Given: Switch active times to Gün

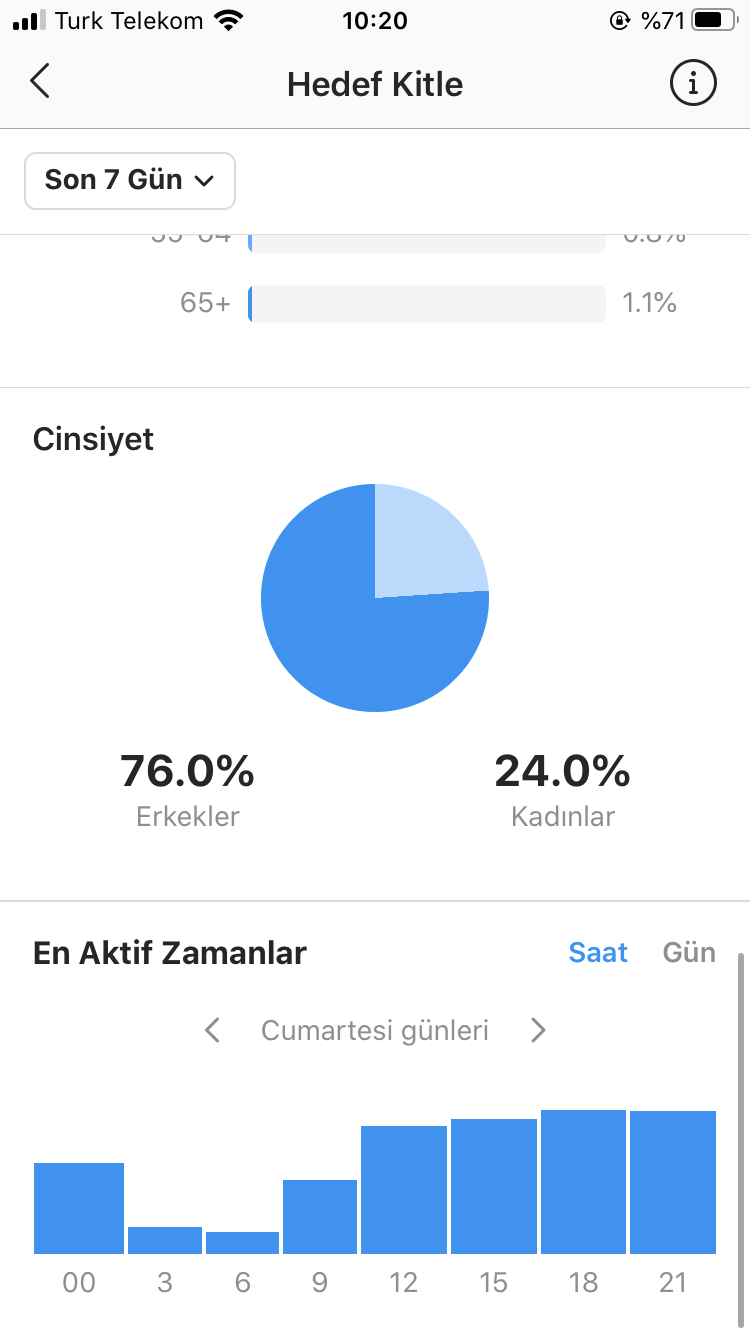Looking at the screenshot, I should (689, 953).
